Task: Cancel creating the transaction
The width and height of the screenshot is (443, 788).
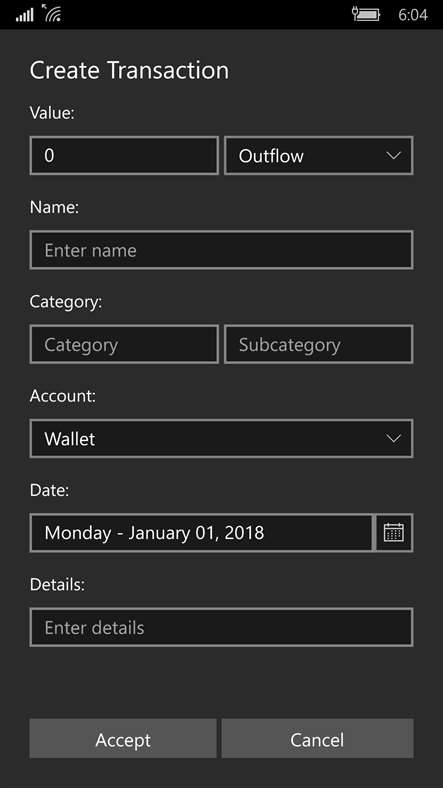Action: pos(317,739)
